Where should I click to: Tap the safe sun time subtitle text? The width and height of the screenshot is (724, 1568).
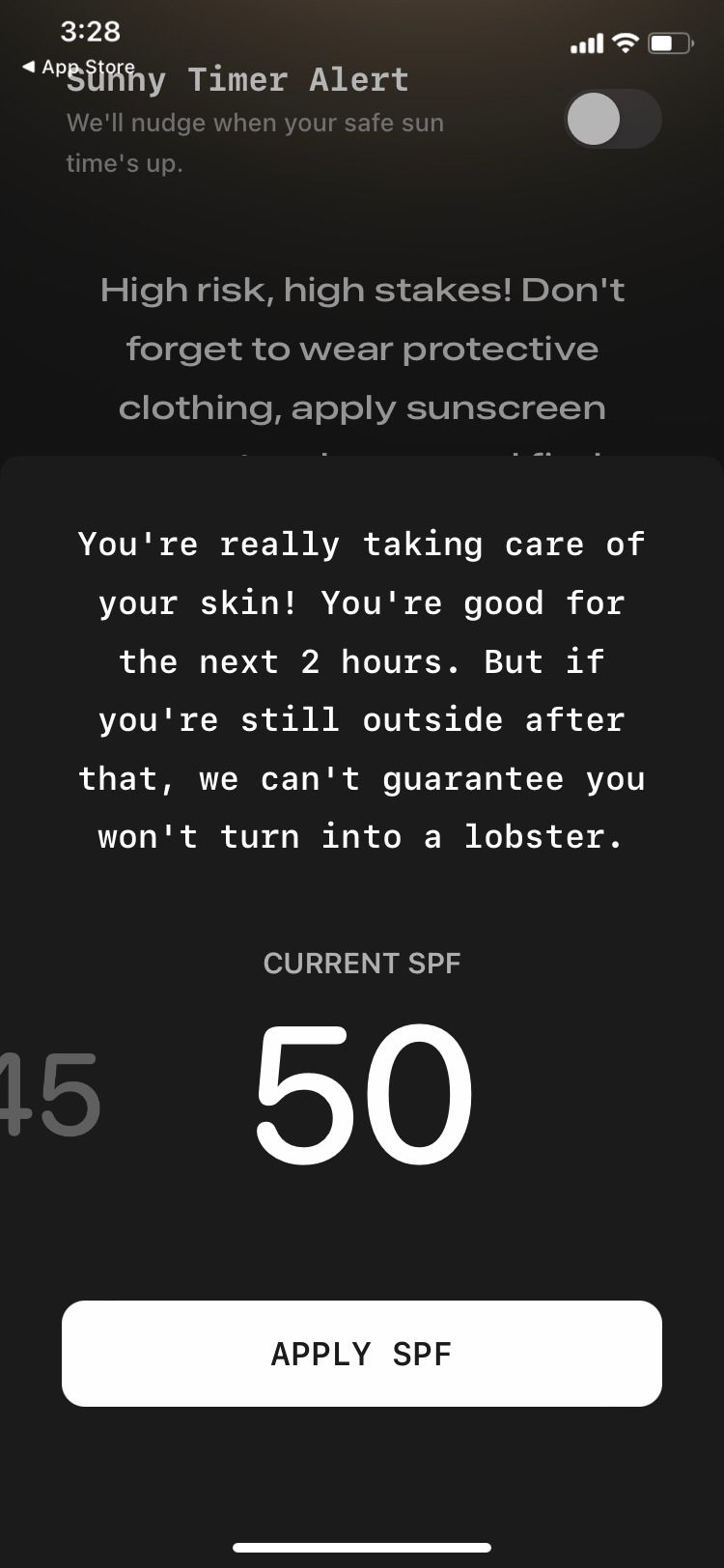coord(256,142)
